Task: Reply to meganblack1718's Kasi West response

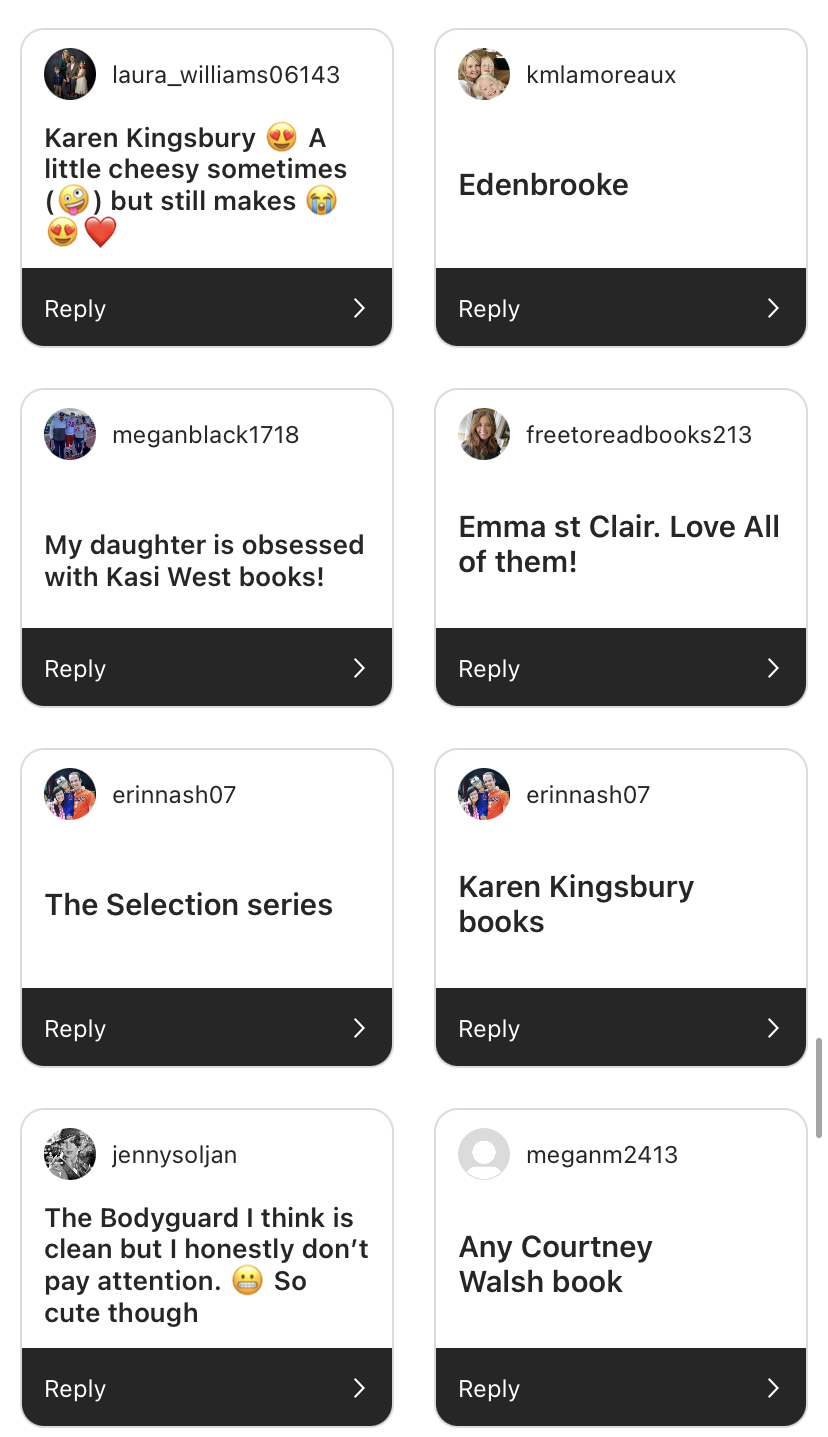Action: point(207,668)
